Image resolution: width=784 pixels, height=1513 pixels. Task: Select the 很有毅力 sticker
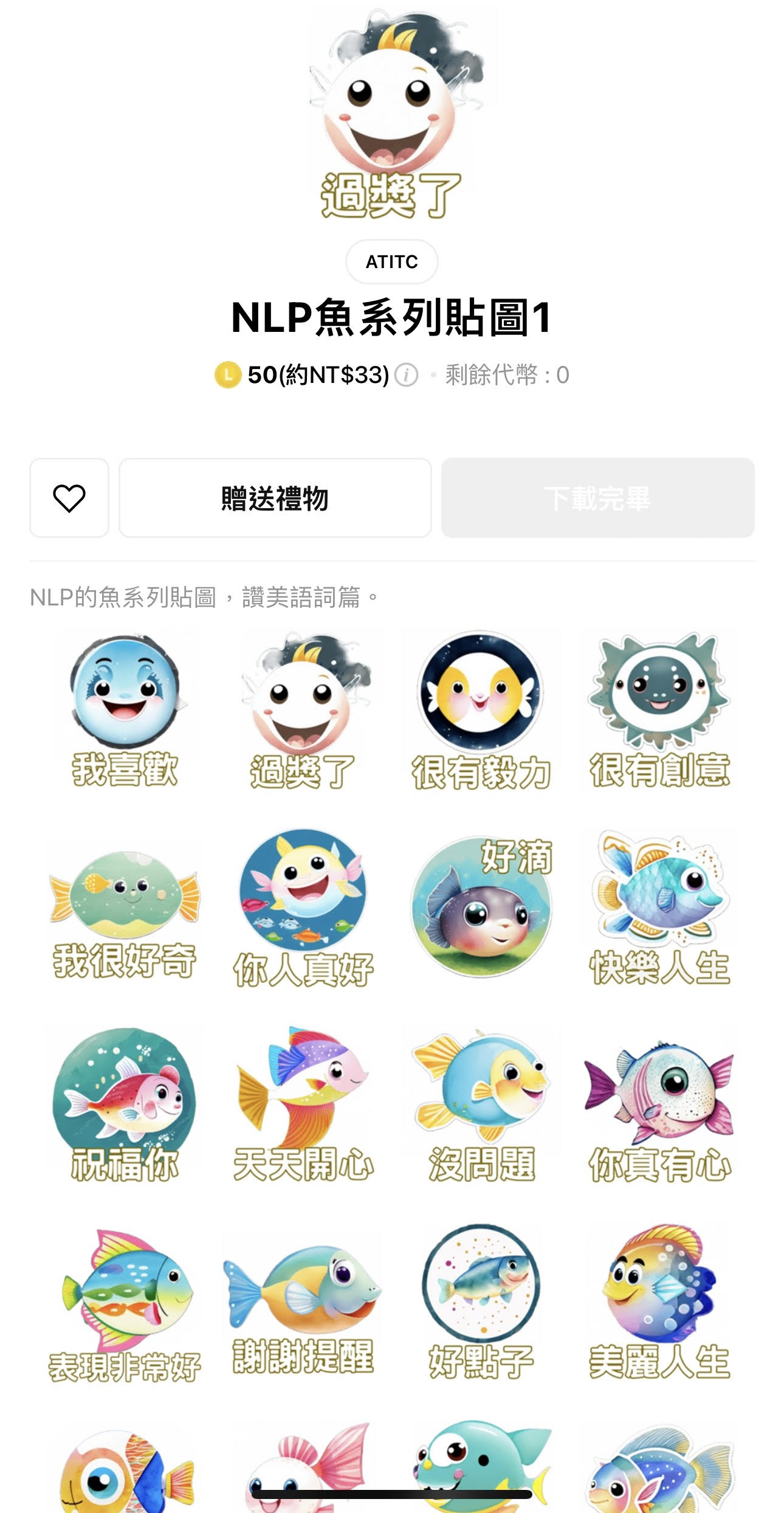click(481, 710)
